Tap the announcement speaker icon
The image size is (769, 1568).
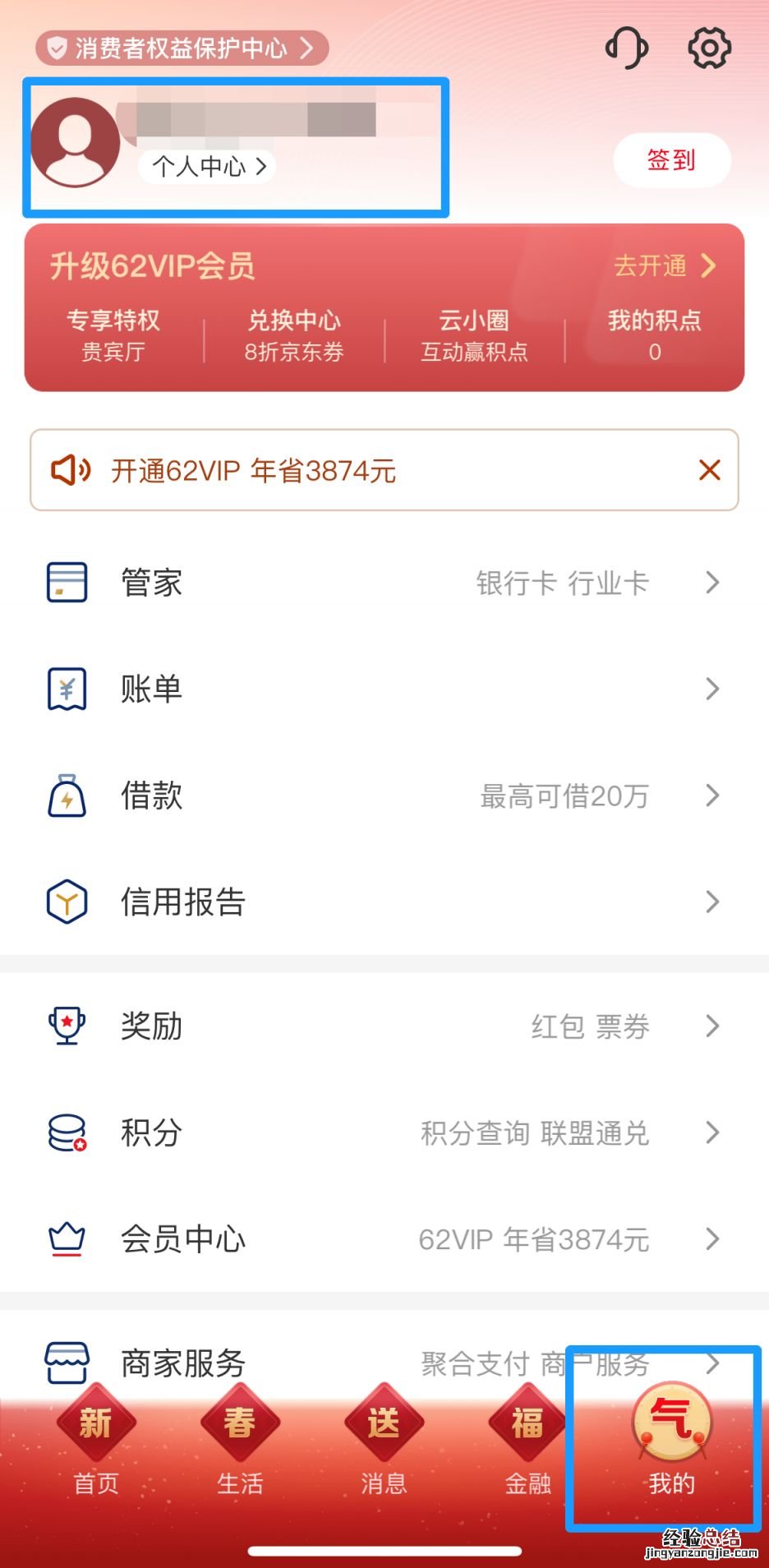tap(70, 471)
